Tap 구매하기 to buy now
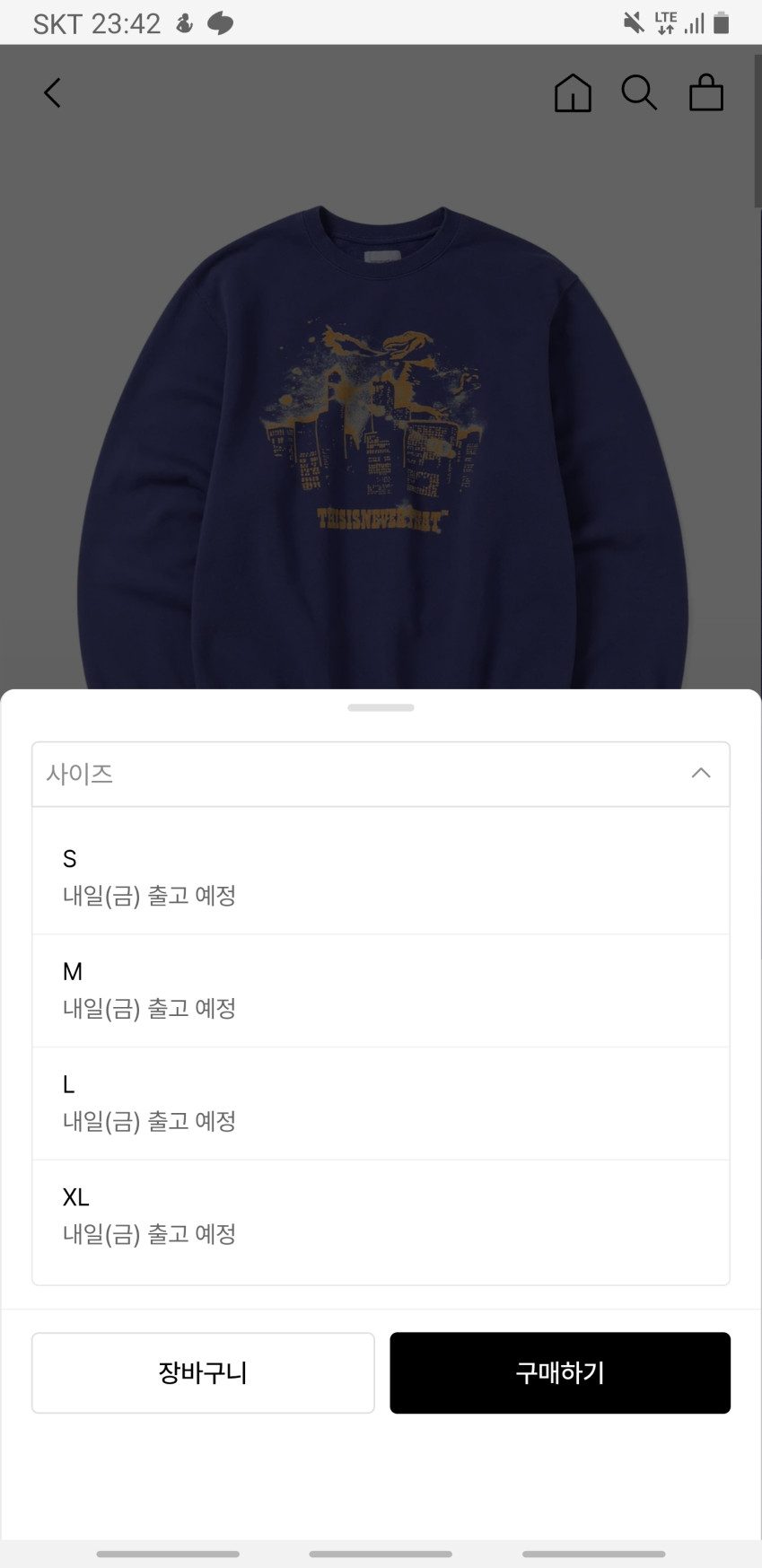 (x=560, y=1372)
